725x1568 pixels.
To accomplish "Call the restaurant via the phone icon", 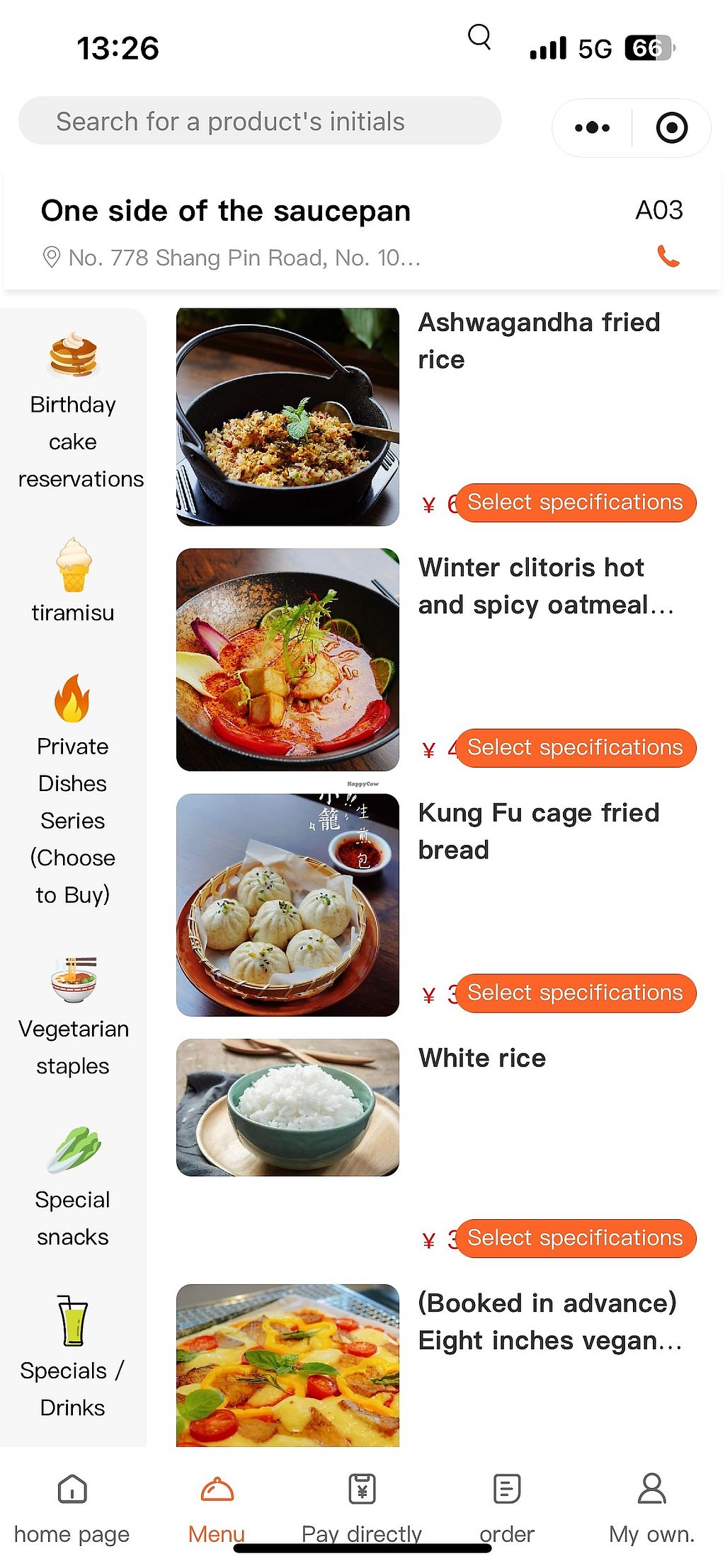I will [668, 255].
